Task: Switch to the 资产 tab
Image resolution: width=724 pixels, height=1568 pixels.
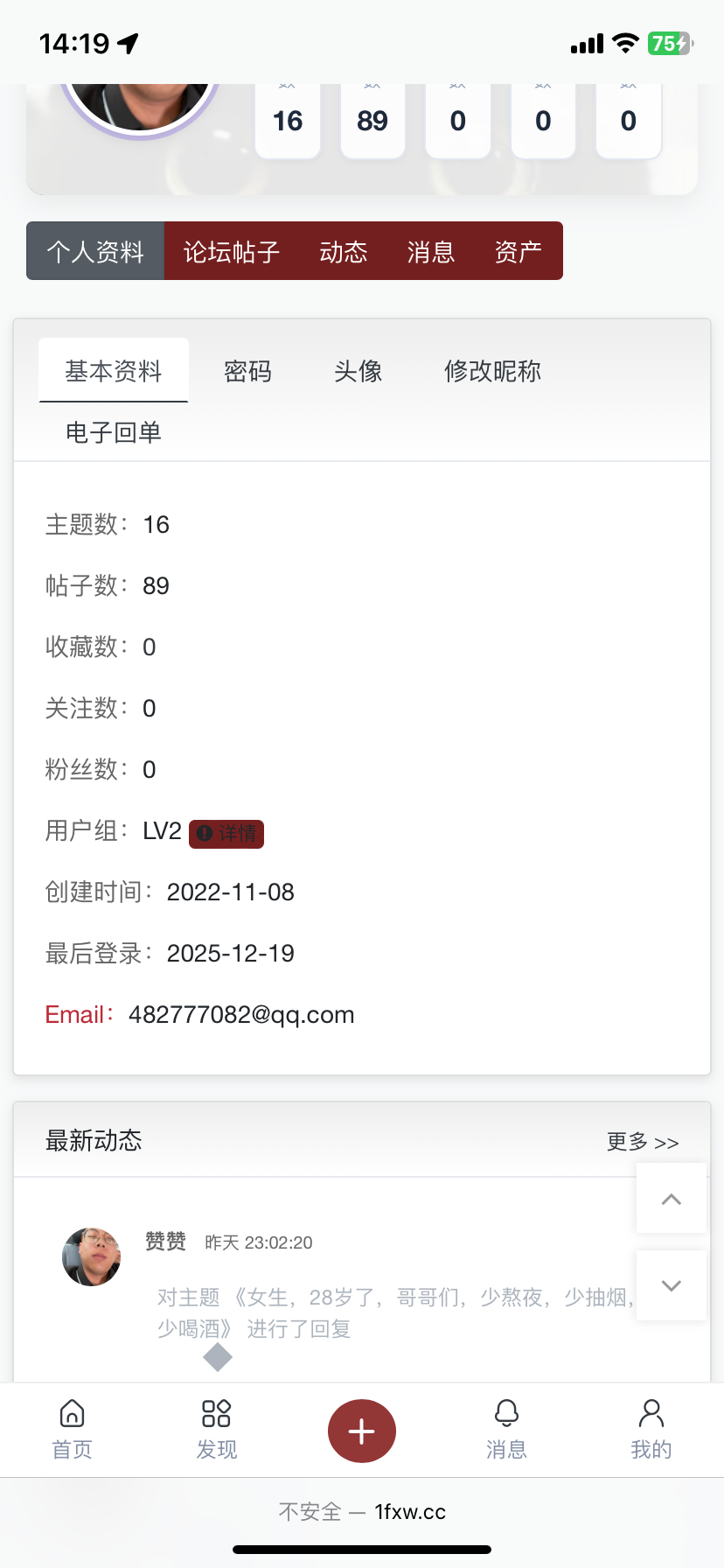Action: coord(518,252)
